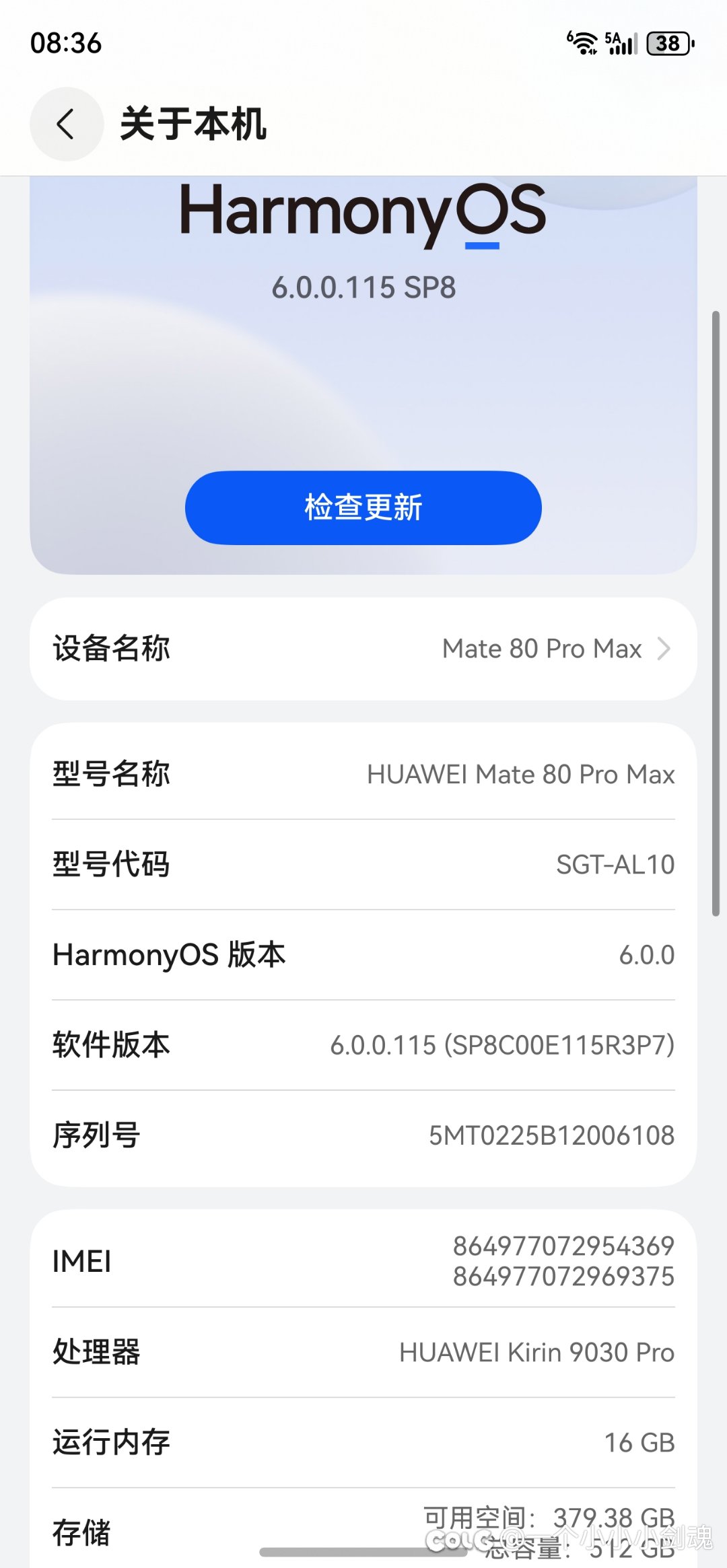Tap version label 6.0.0.115 SP8
Screen dimensions: 727x1568
(363, 288)
